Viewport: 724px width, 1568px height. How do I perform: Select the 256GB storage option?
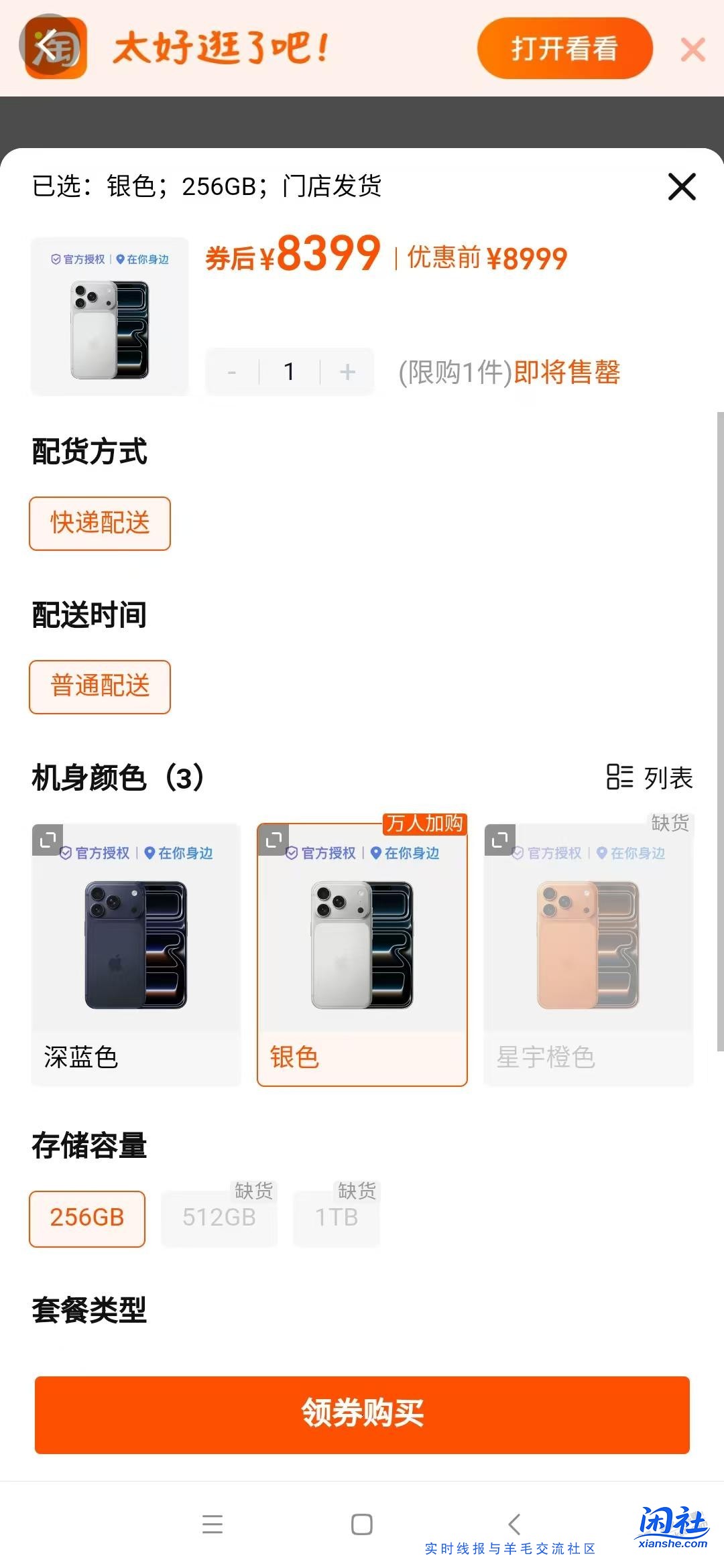[x=86, y=1218]
